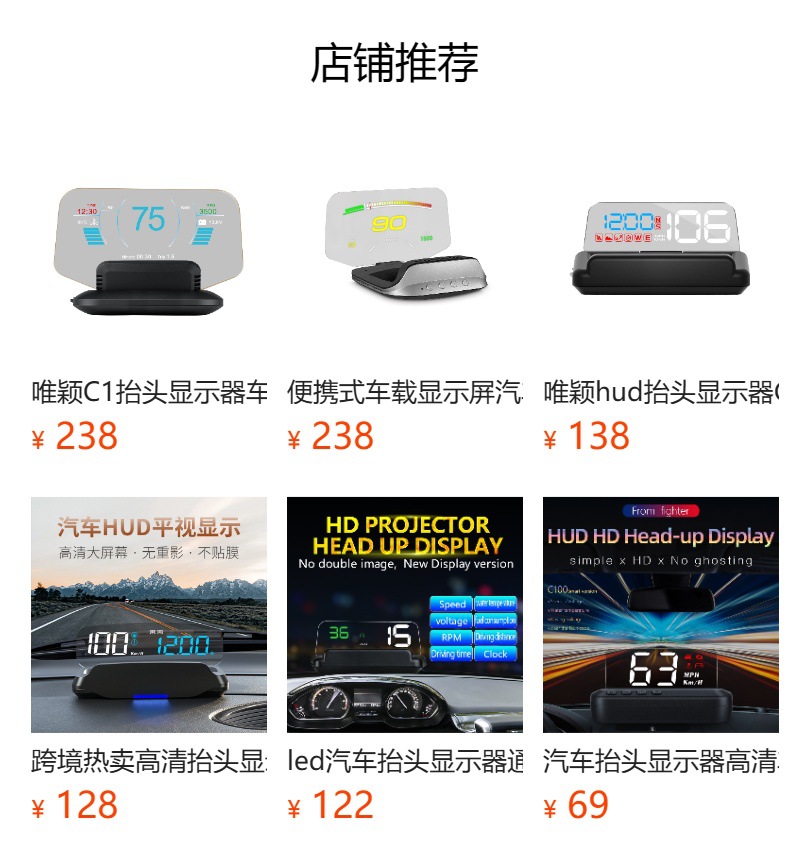Select the 跨境热卖高清抬头显示 product at ¥128
This screenshot has width=790, height=866.
(x=149, y=658)
